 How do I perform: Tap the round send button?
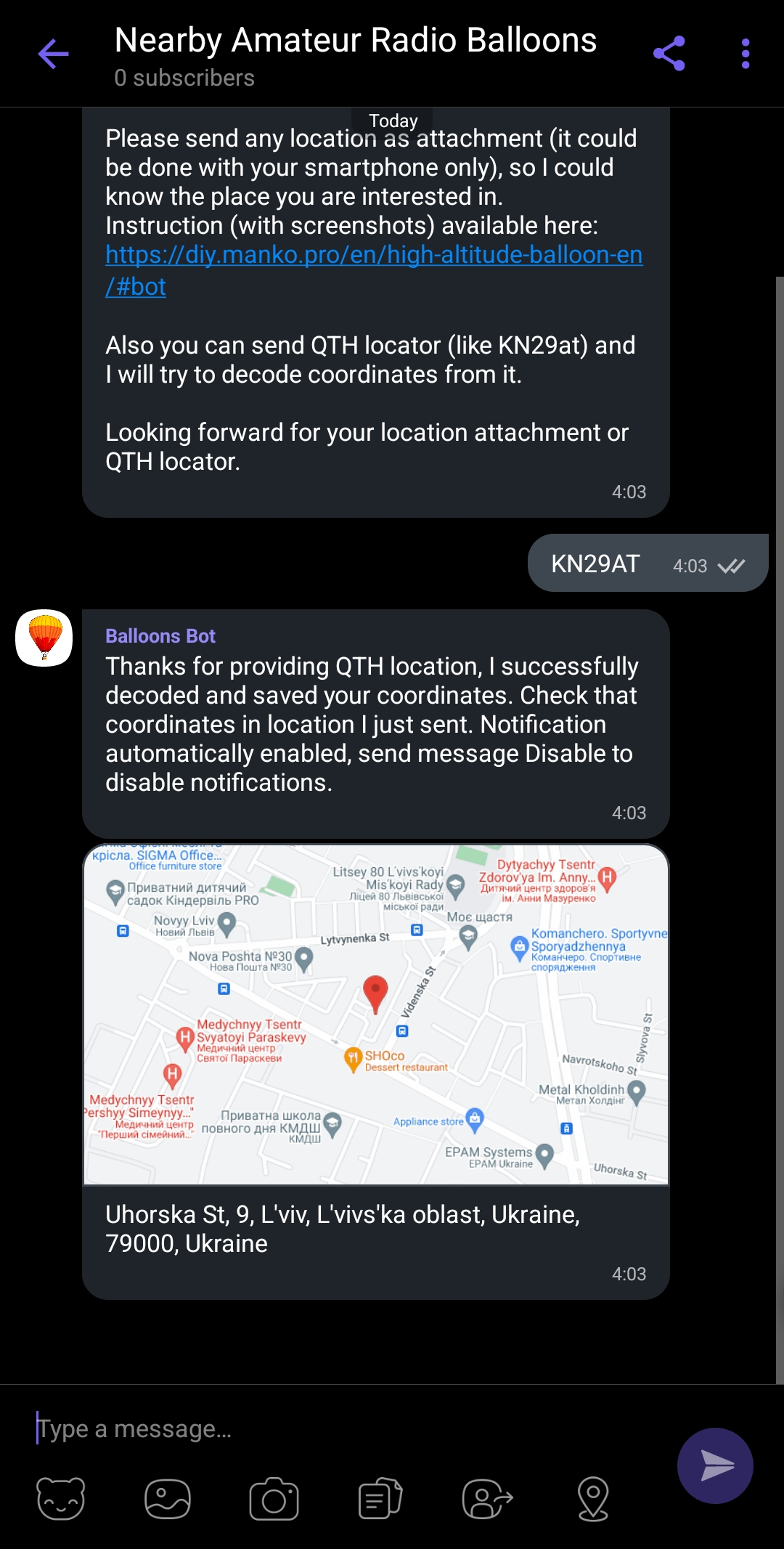click(715, 1465)
